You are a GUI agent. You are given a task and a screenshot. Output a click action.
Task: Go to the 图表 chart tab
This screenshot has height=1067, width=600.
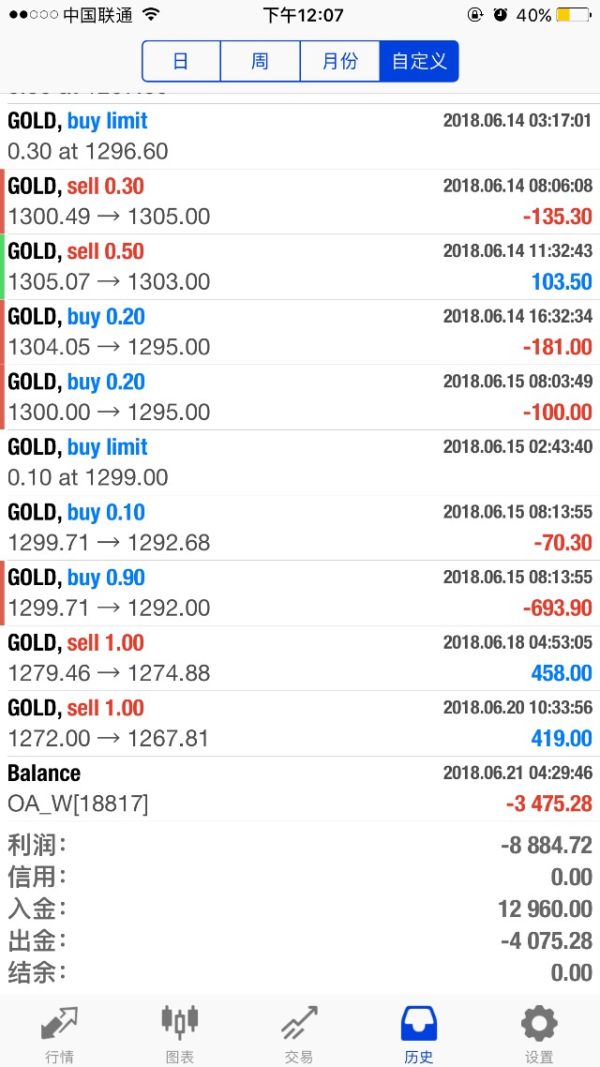pyautogui.click(x=179, y=1032)
